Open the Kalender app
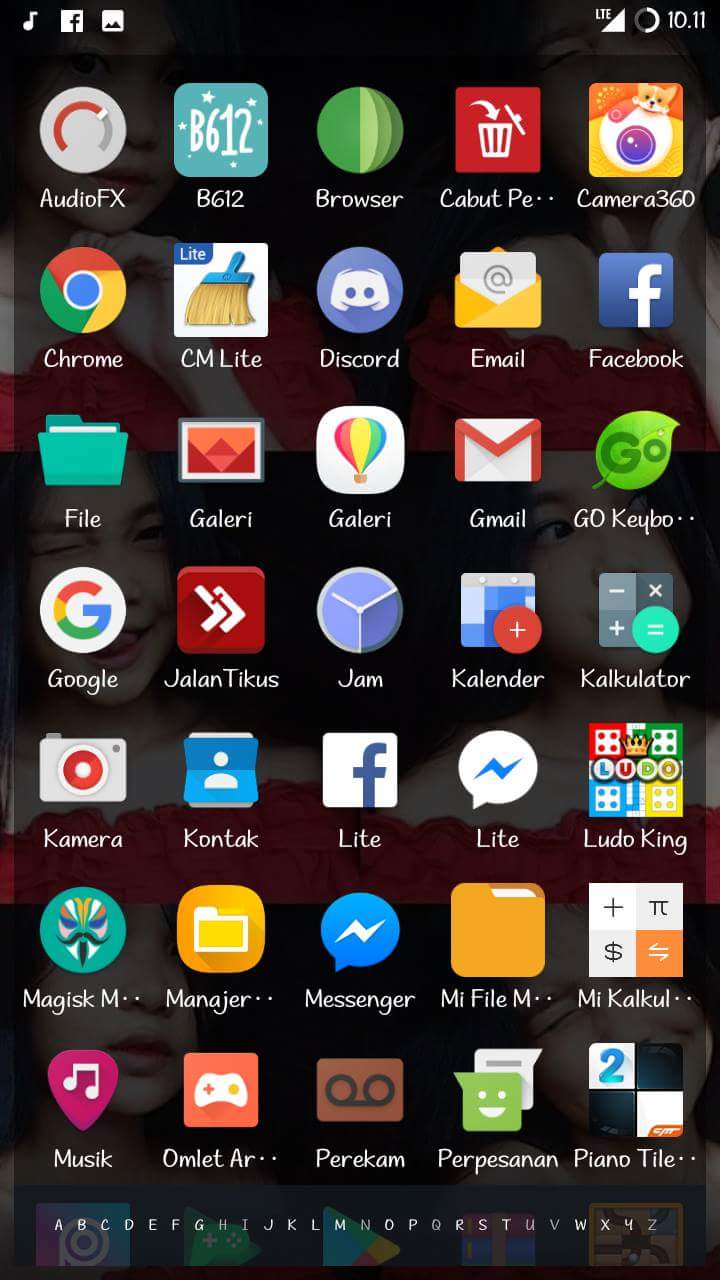The width and height of the screenshot is (720, 1280). [497, 611]
